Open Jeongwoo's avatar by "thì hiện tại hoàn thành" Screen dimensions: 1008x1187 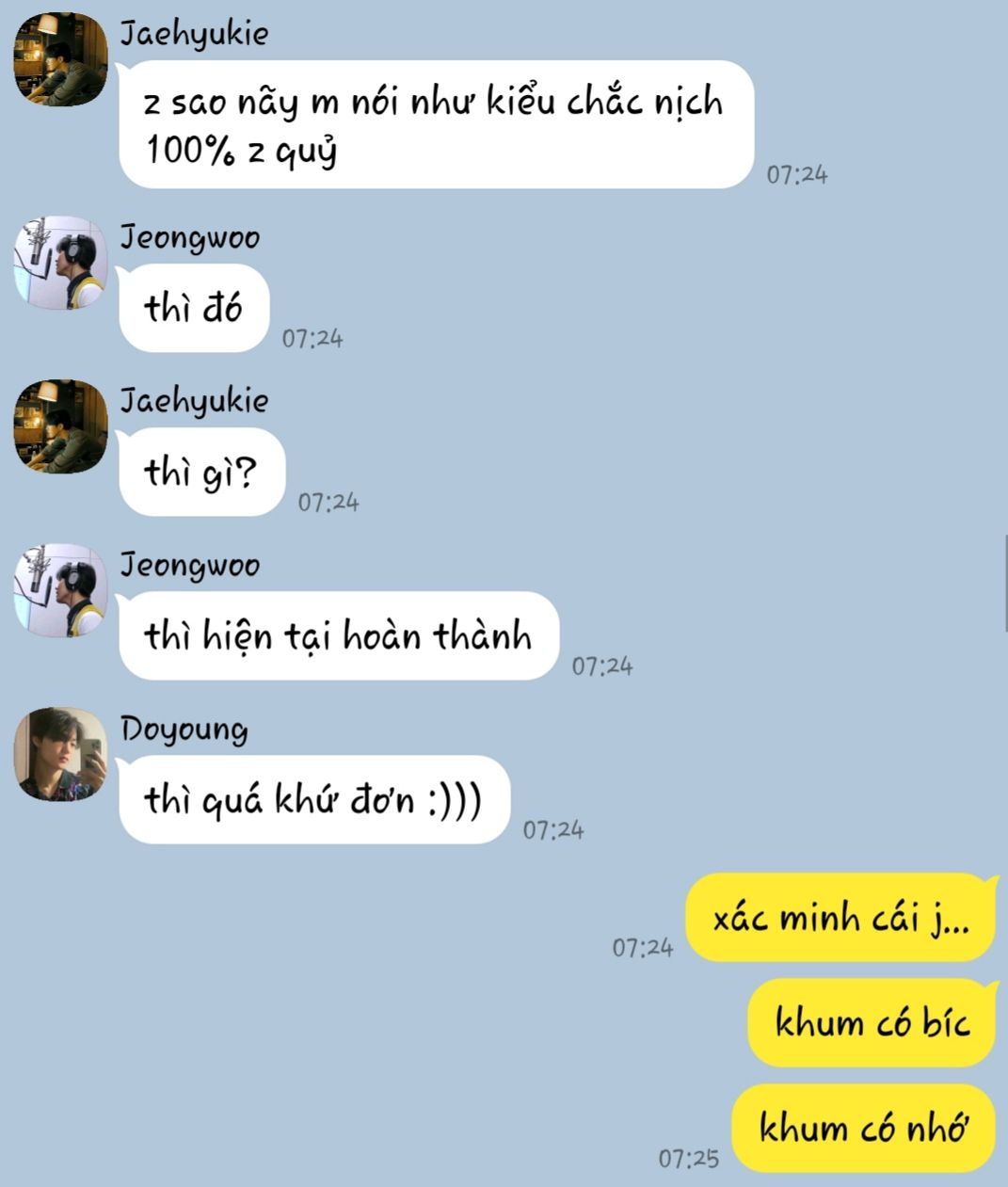(60, 590)
